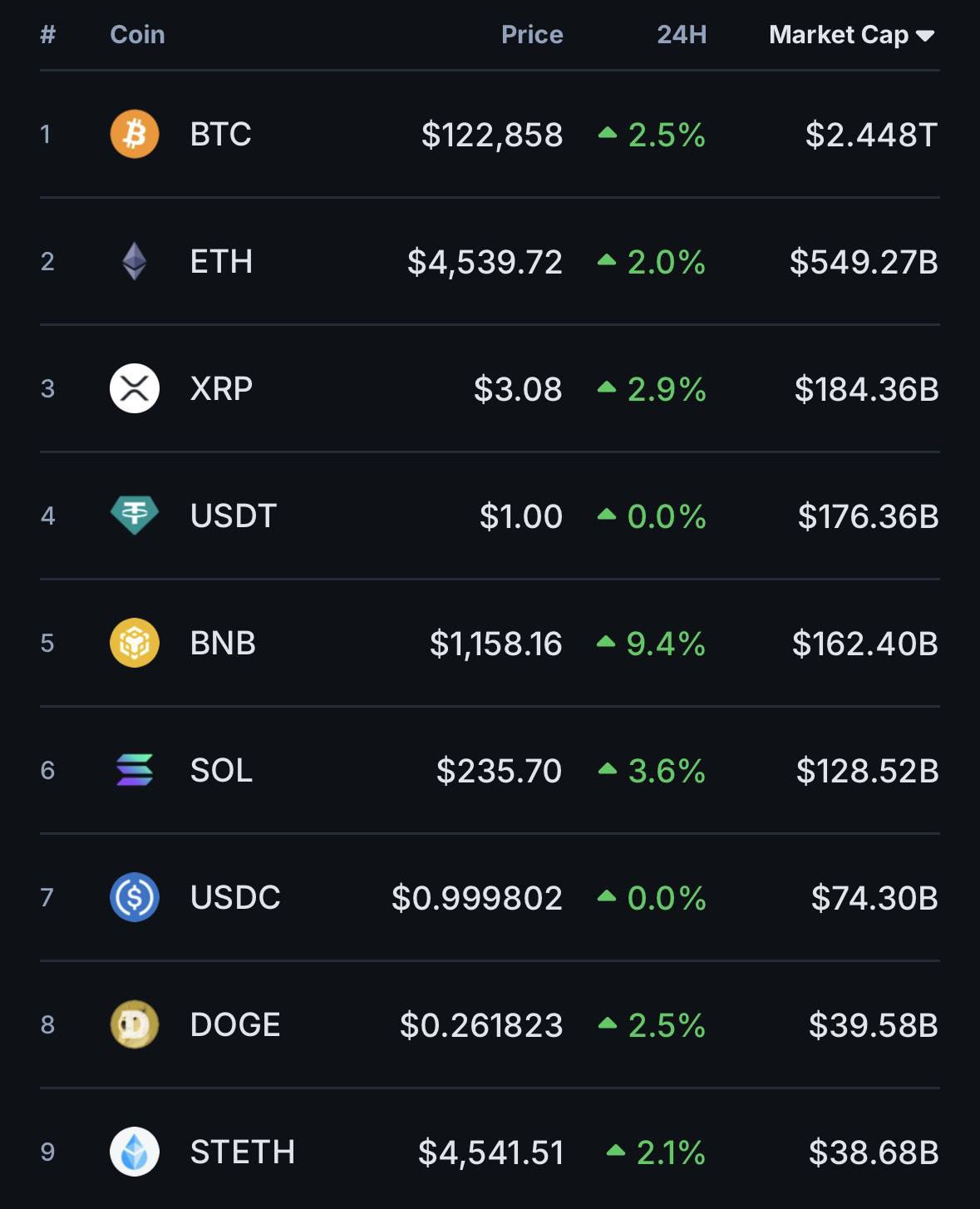Open the BNB coin row
980x1209 pixels.
pos(223,644)
